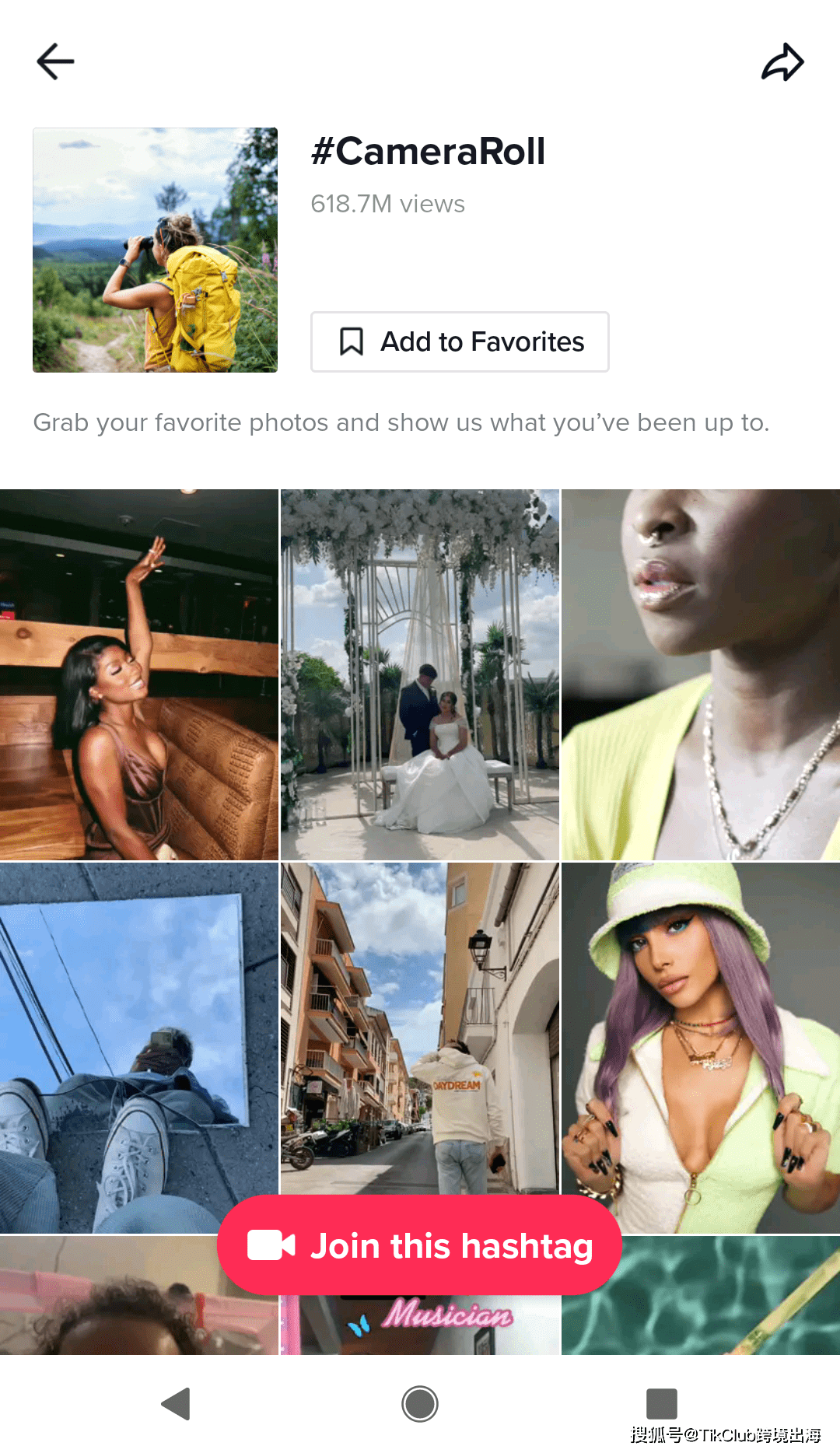Viewport: 840px width, 1453px height.
Task: Open the wedding couple video
Action: [419, 674]
